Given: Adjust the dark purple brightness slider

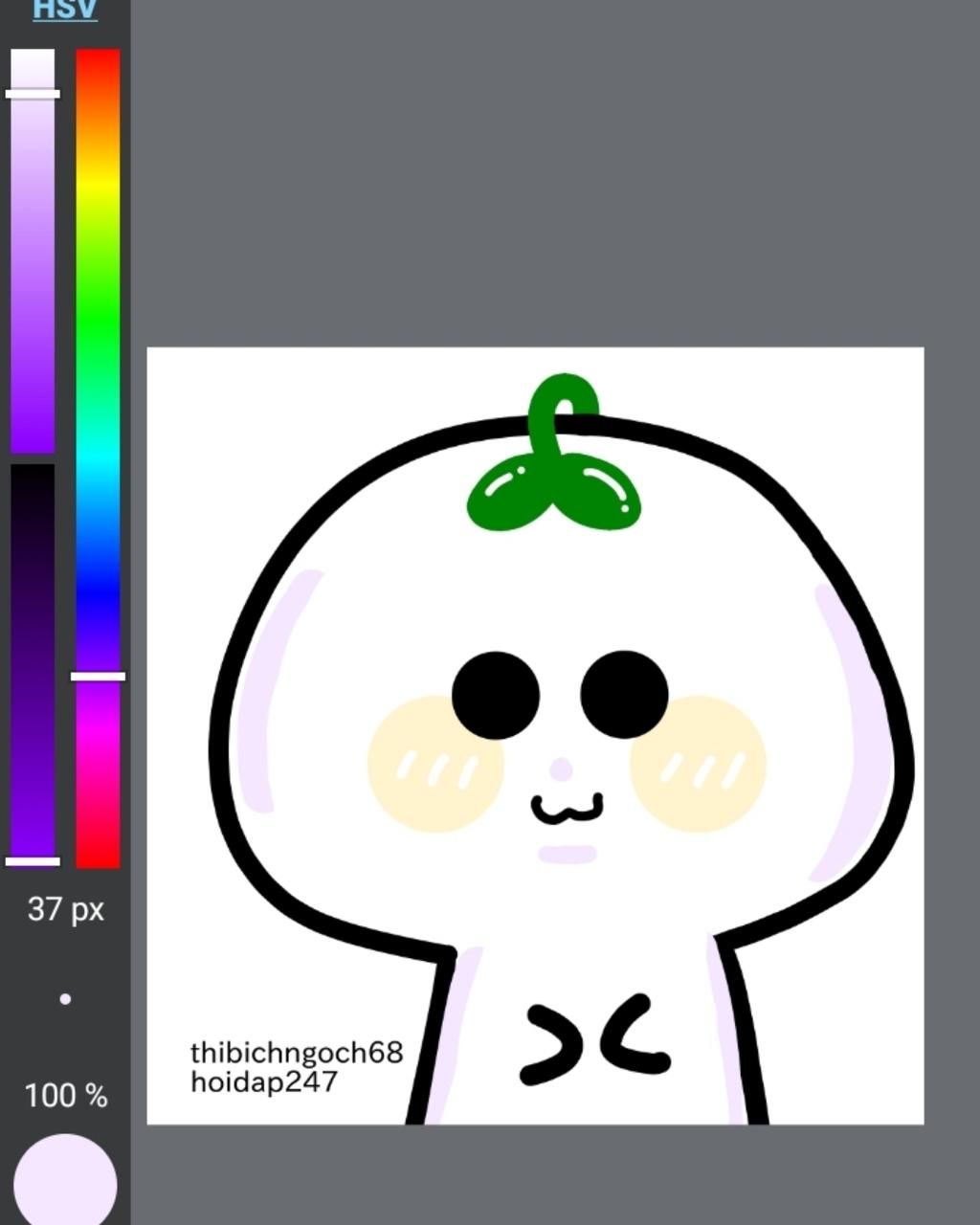Looking at the screenshot, I should point(33,662).
